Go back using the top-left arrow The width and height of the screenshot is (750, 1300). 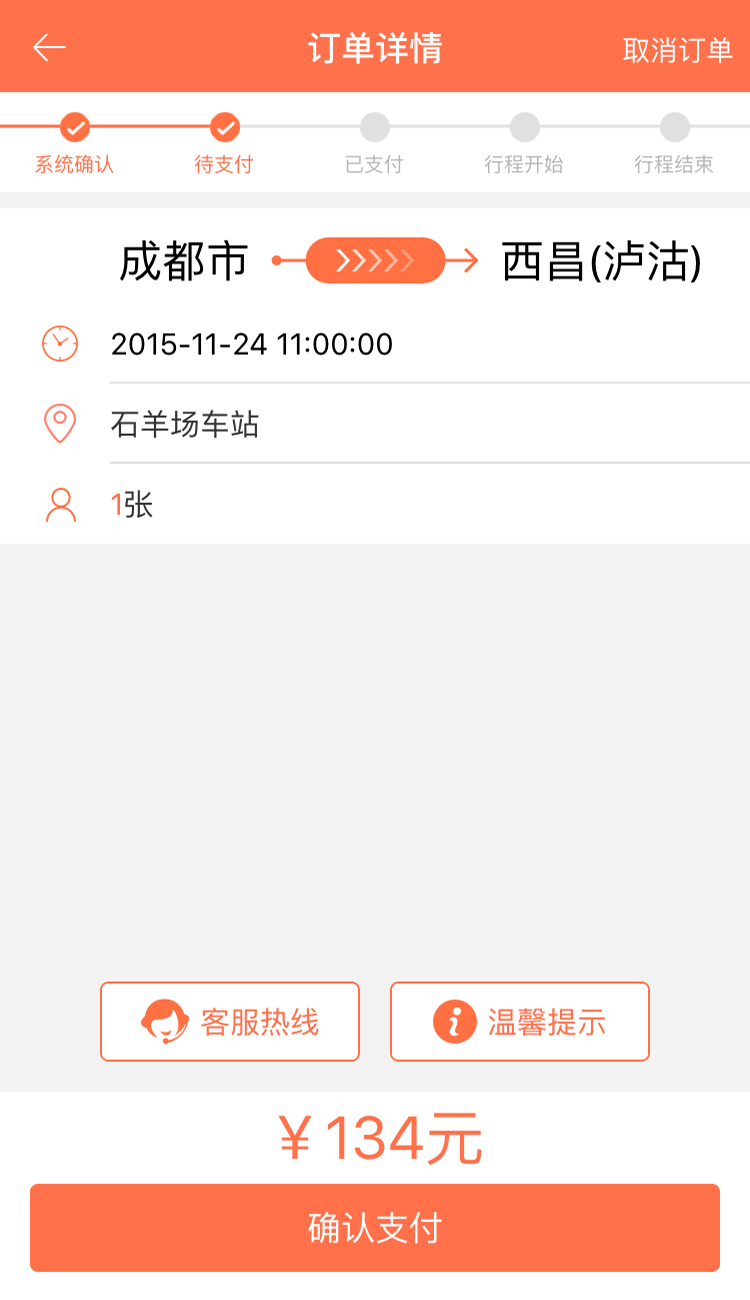point(48,48)
